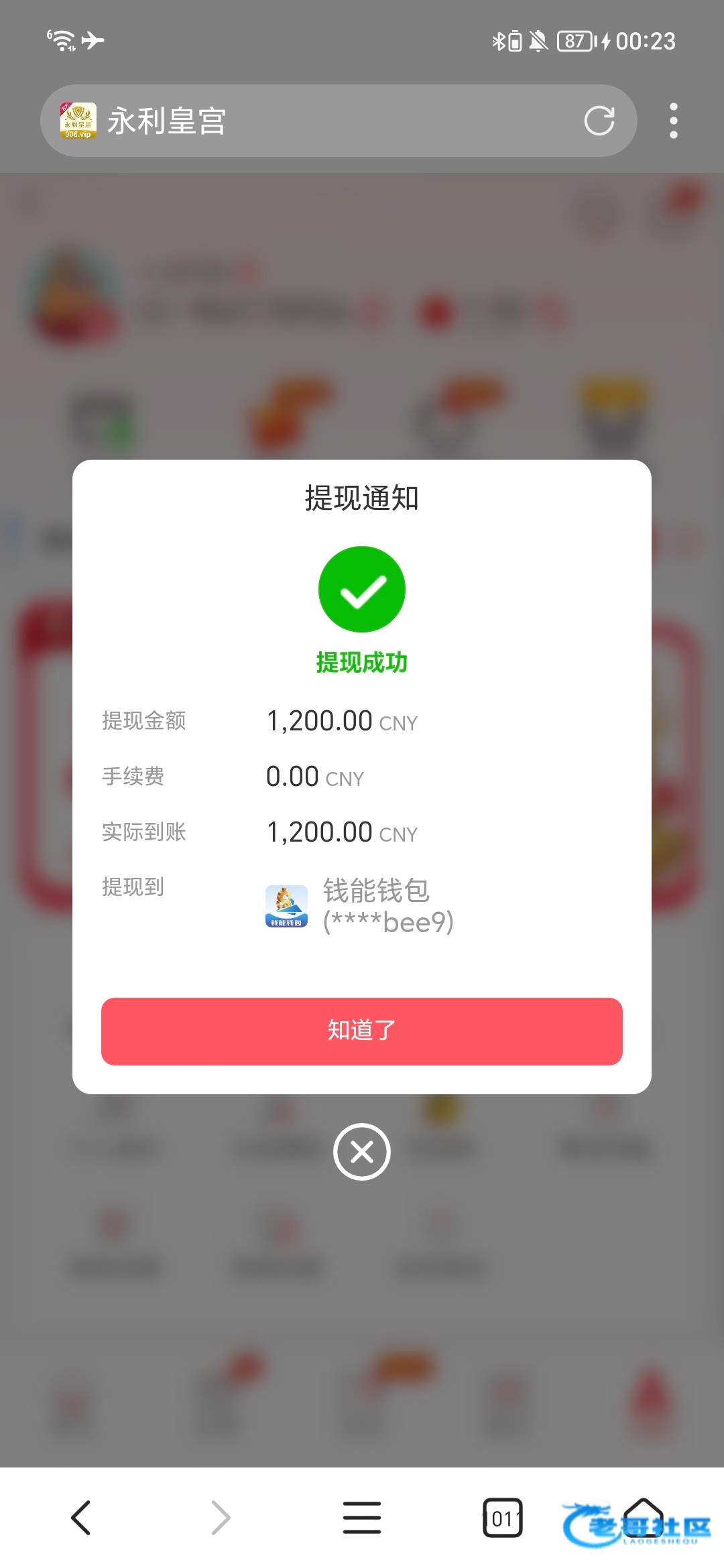Go to the browser home page

tap(644, 1517)
